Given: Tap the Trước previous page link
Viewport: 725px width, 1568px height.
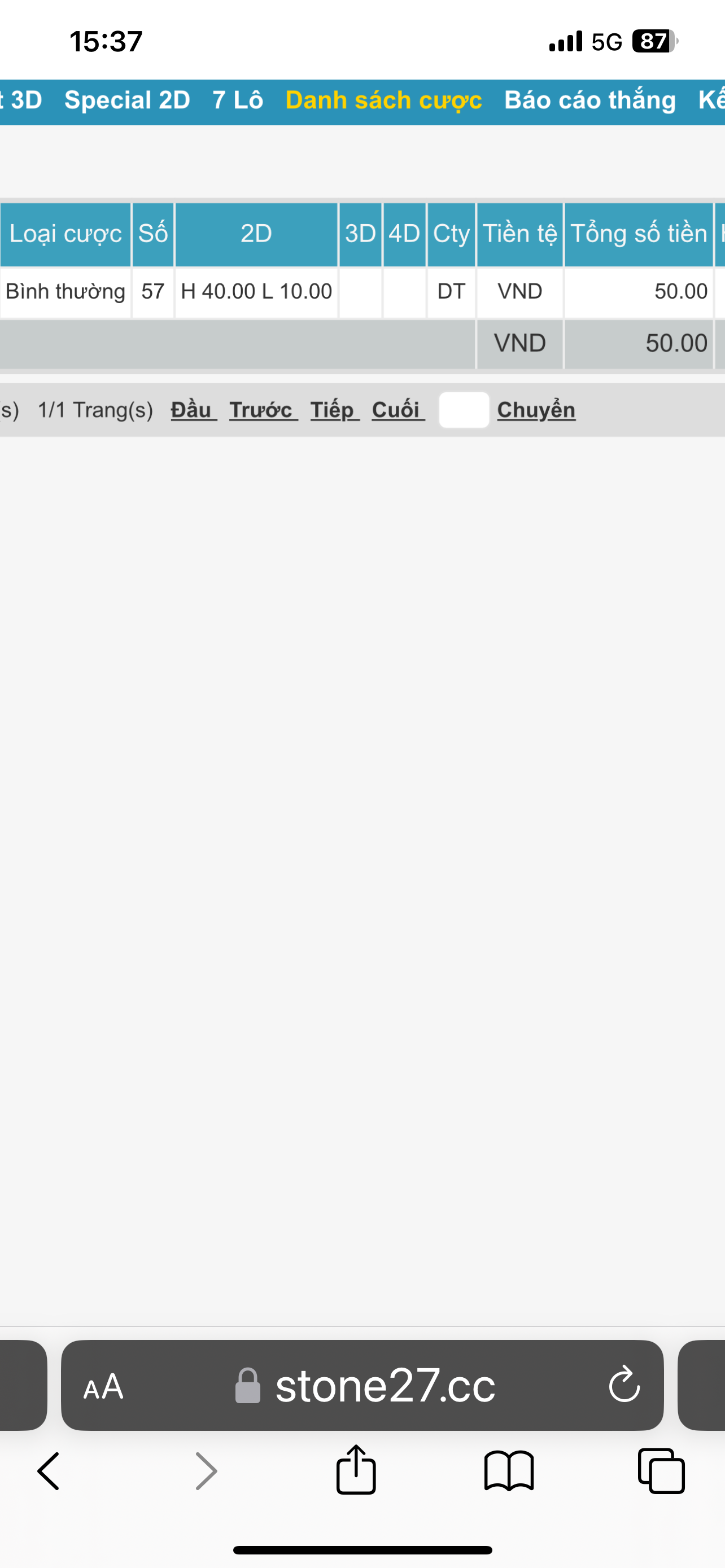Looking at the screenshot, I should 263,410.
